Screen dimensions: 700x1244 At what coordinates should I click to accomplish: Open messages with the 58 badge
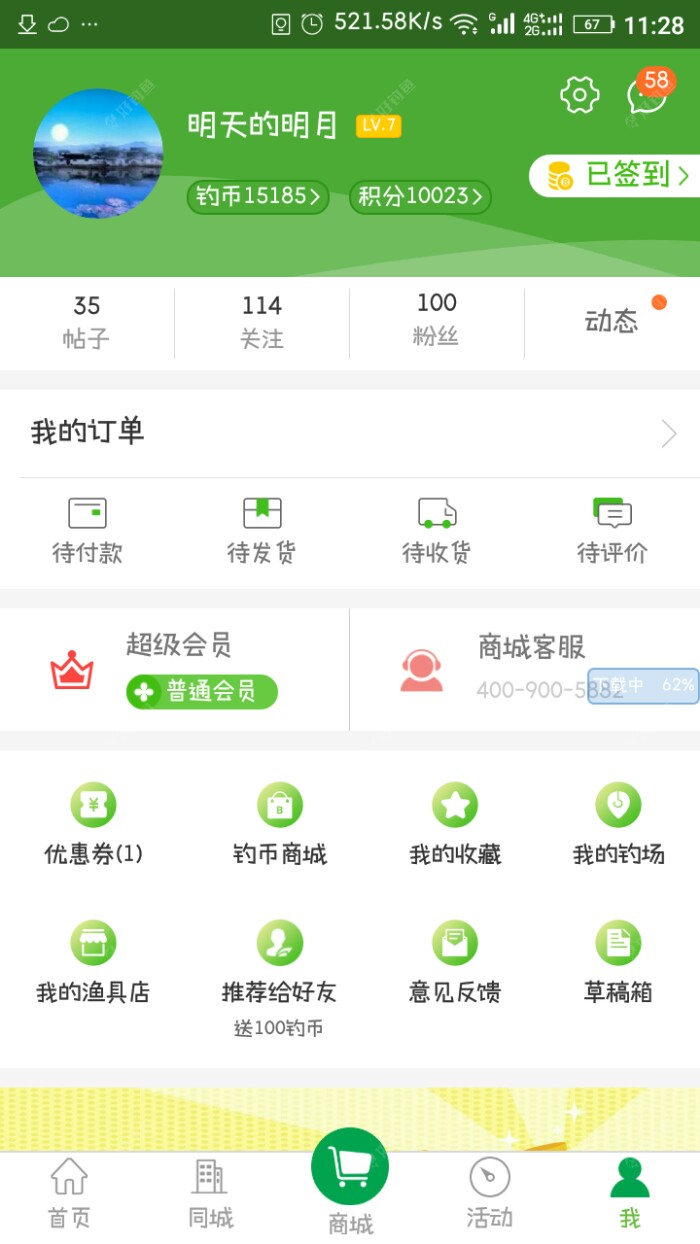click(646, 95)
